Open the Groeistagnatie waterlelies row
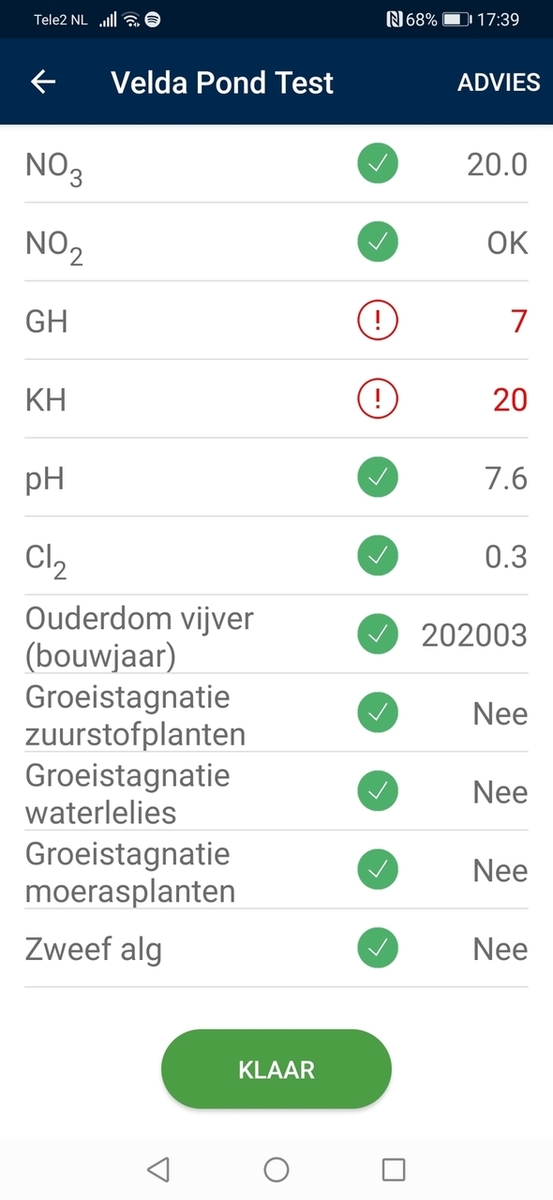This screenshot has width=553, height=1200. pos(276,791)
